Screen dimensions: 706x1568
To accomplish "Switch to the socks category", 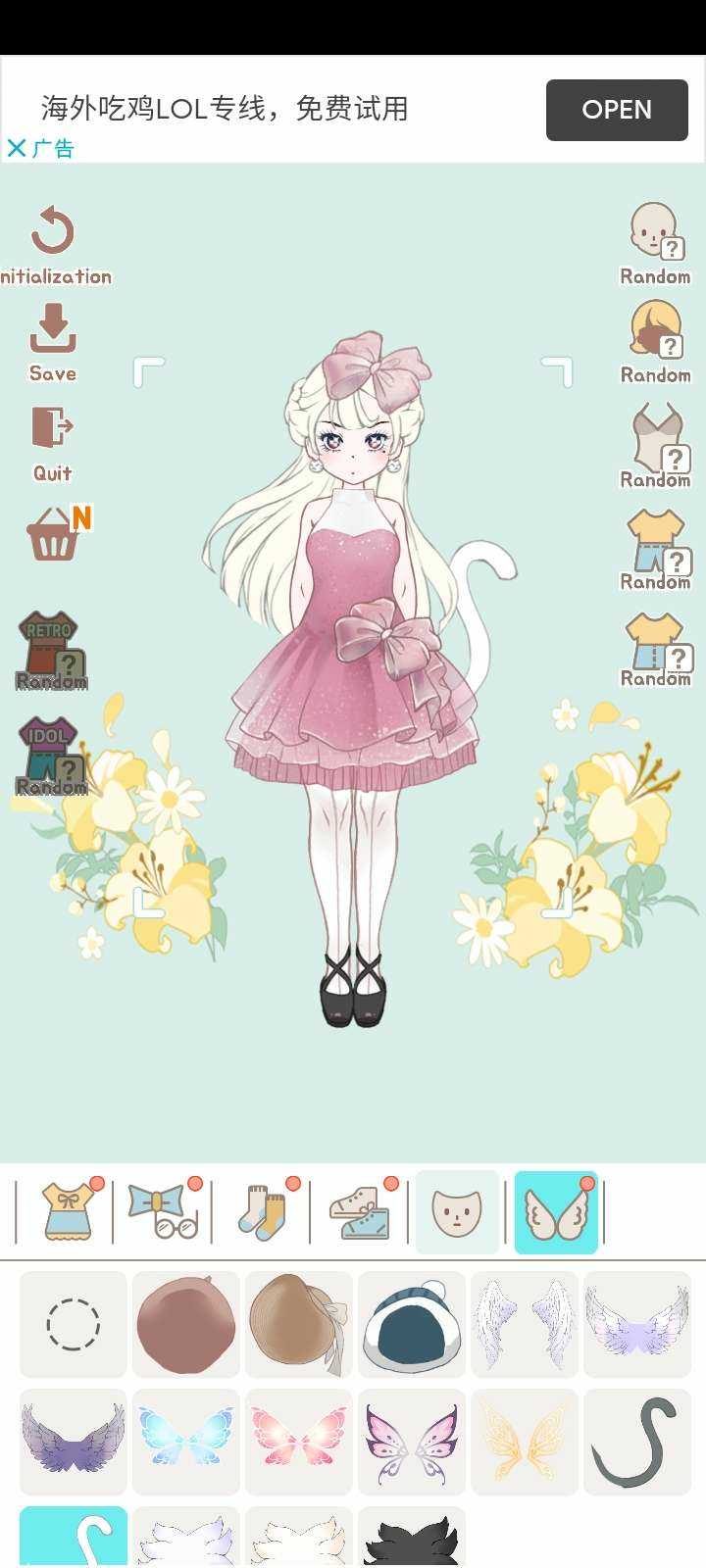I will coord(262,1213).
